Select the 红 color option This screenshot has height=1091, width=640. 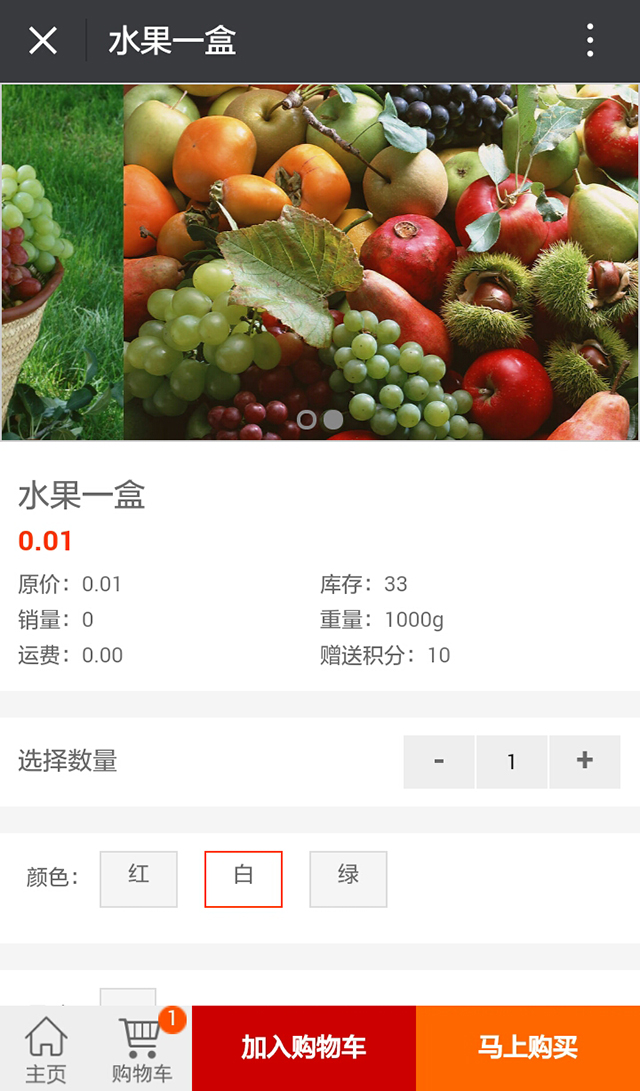coord(139,879)
